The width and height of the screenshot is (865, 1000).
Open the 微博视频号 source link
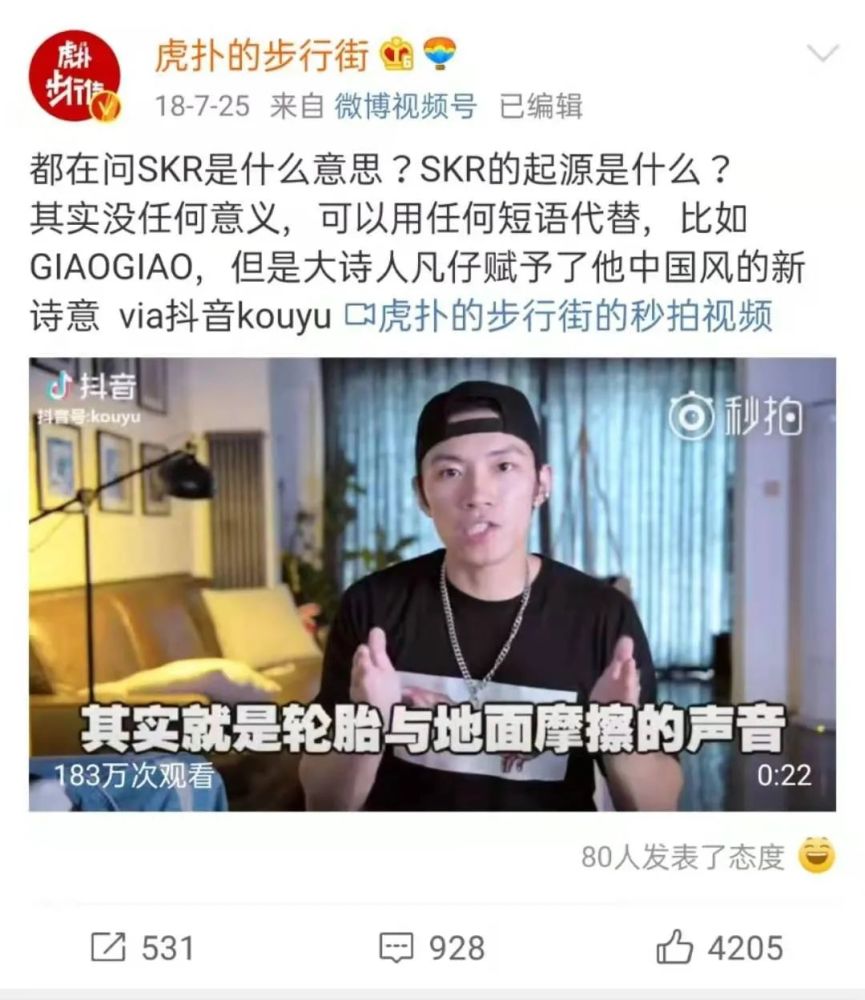pyautogui.click(x=405, y=105)
